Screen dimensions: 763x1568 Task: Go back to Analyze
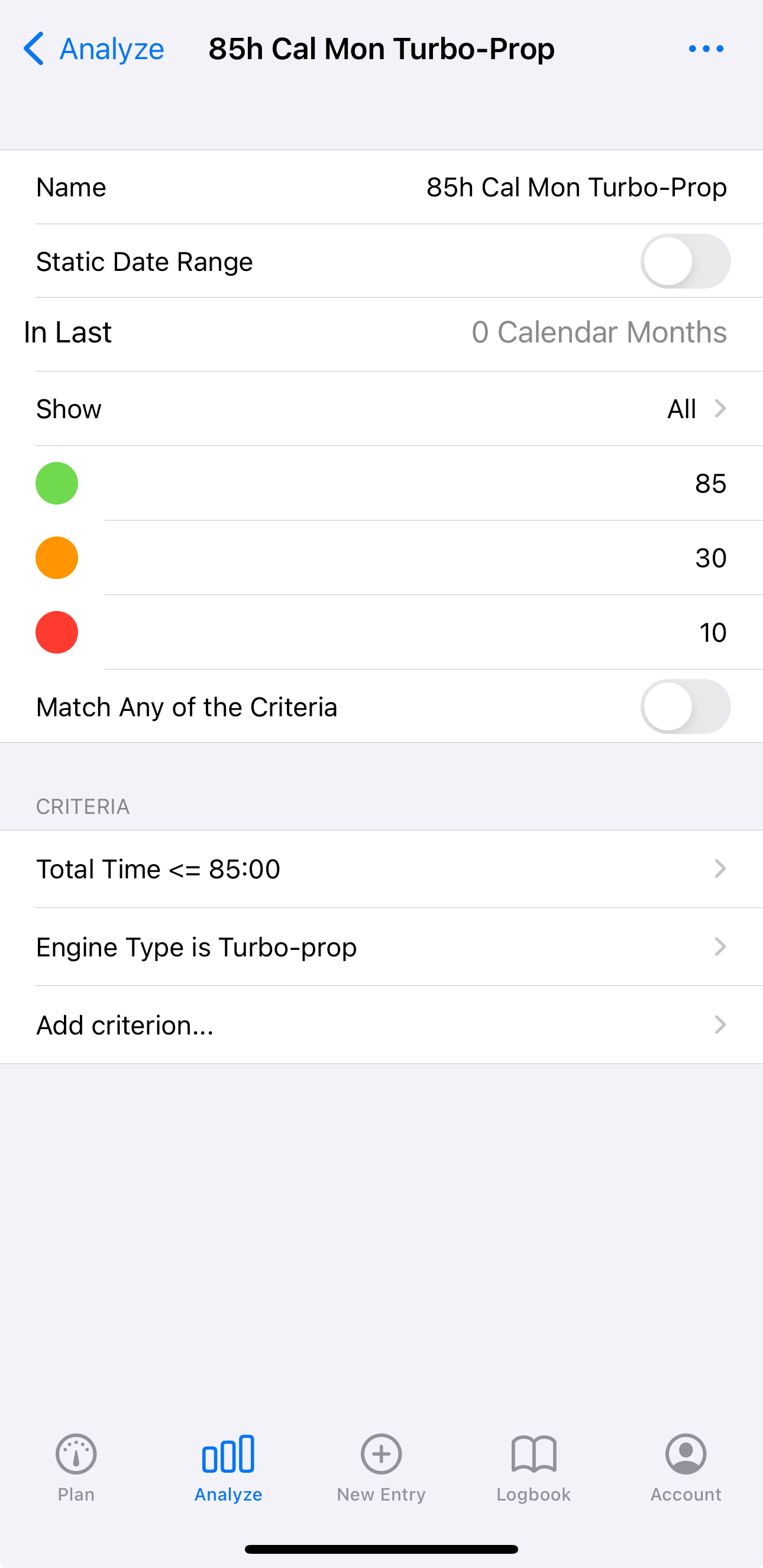93,49
